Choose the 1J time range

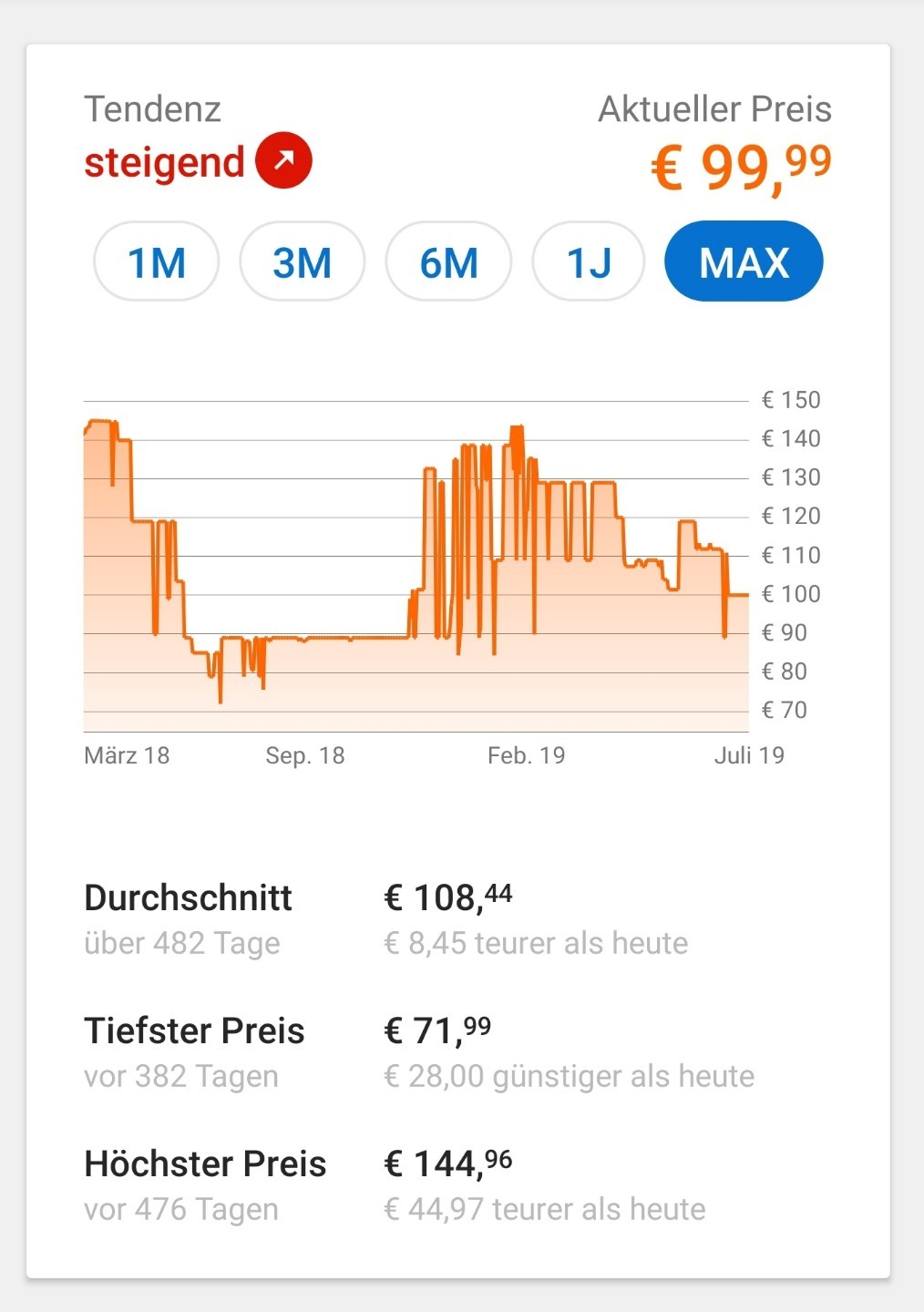(589, 262)
